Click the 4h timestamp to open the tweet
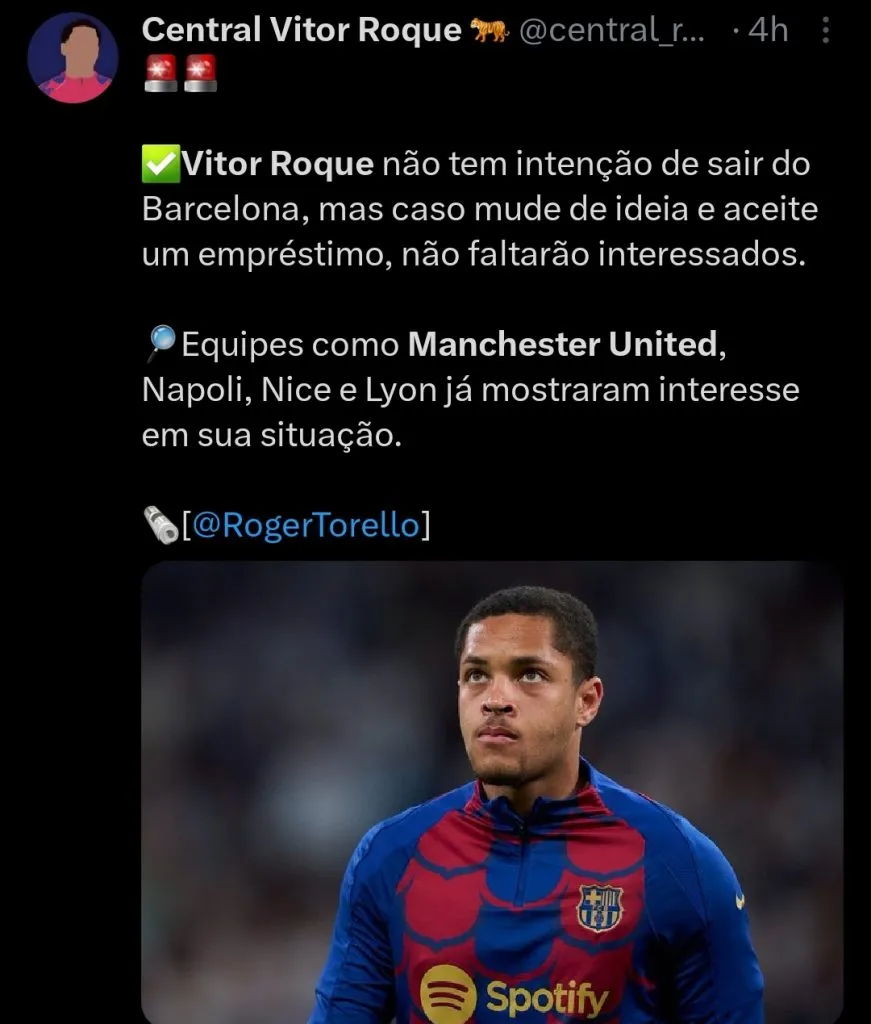The height and width of the screenshot is (1024, 871). (x=769, y=29)
